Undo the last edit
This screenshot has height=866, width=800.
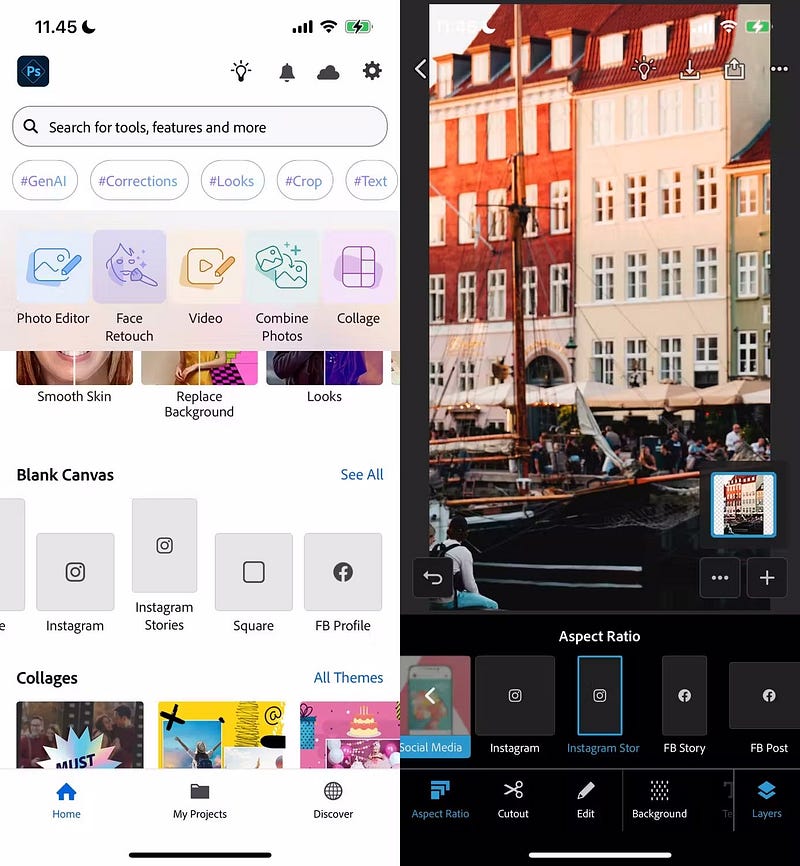point(433,578)
